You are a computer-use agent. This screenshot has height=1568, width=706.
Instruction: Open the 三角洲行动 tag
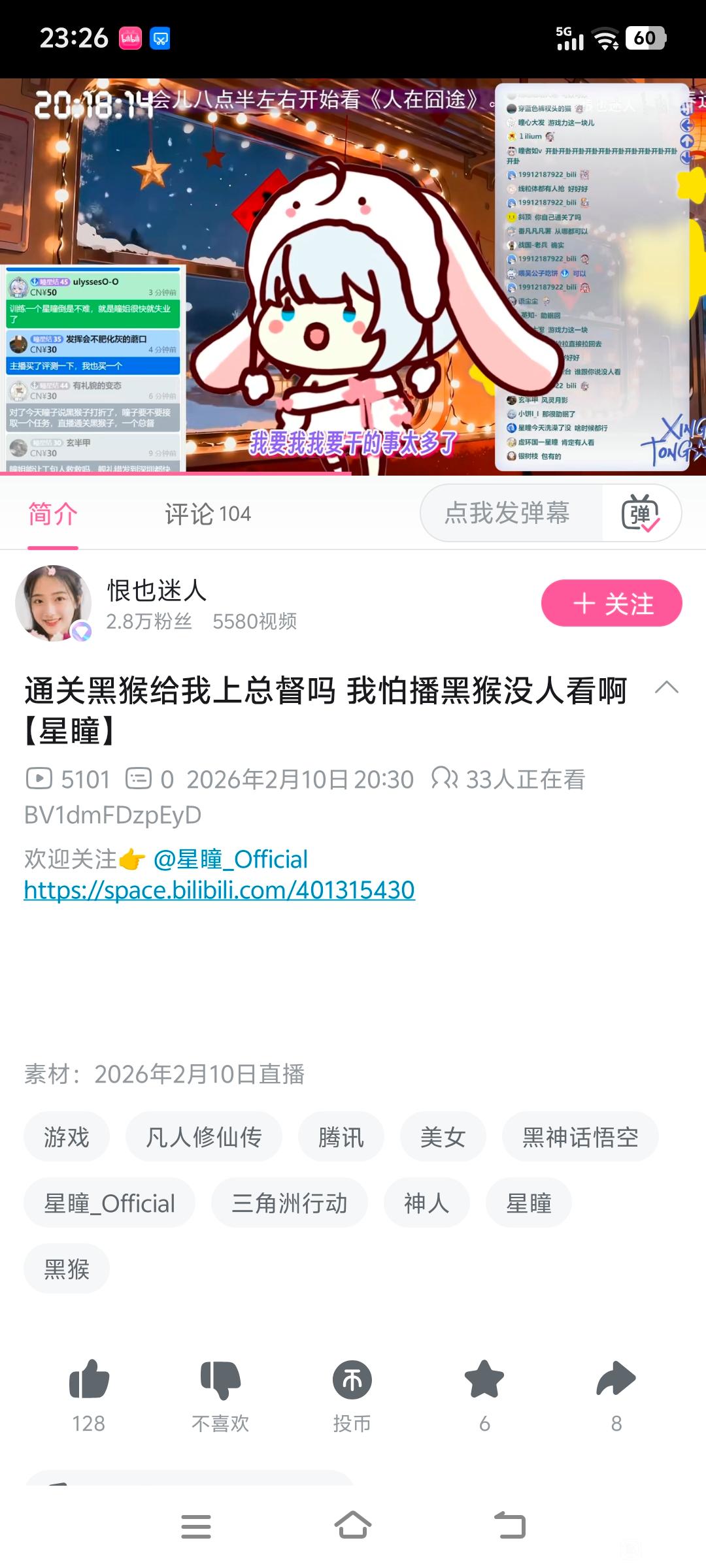[290, 1203]
